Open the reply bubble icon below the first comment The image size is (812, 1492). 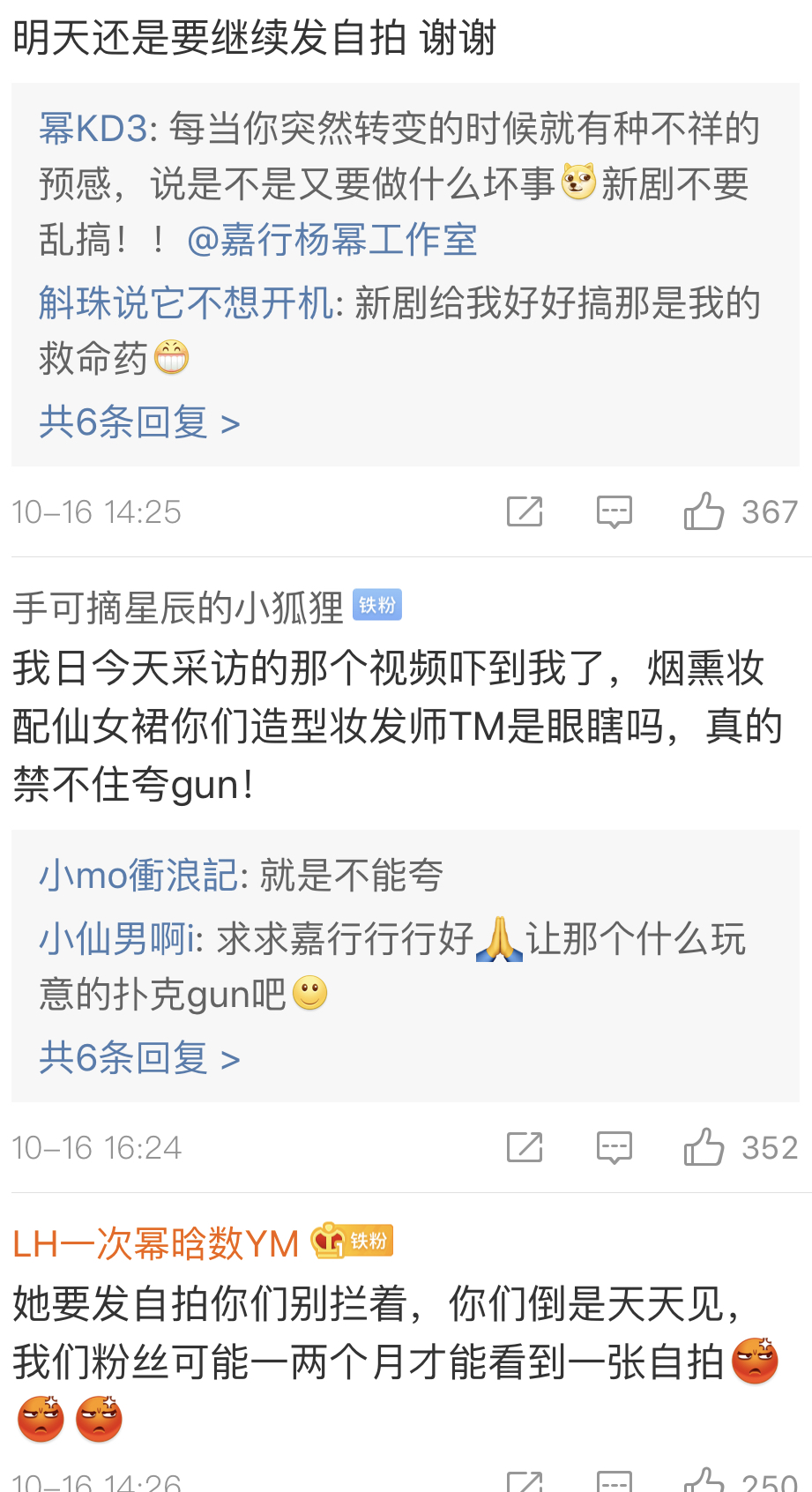(615, 511)
